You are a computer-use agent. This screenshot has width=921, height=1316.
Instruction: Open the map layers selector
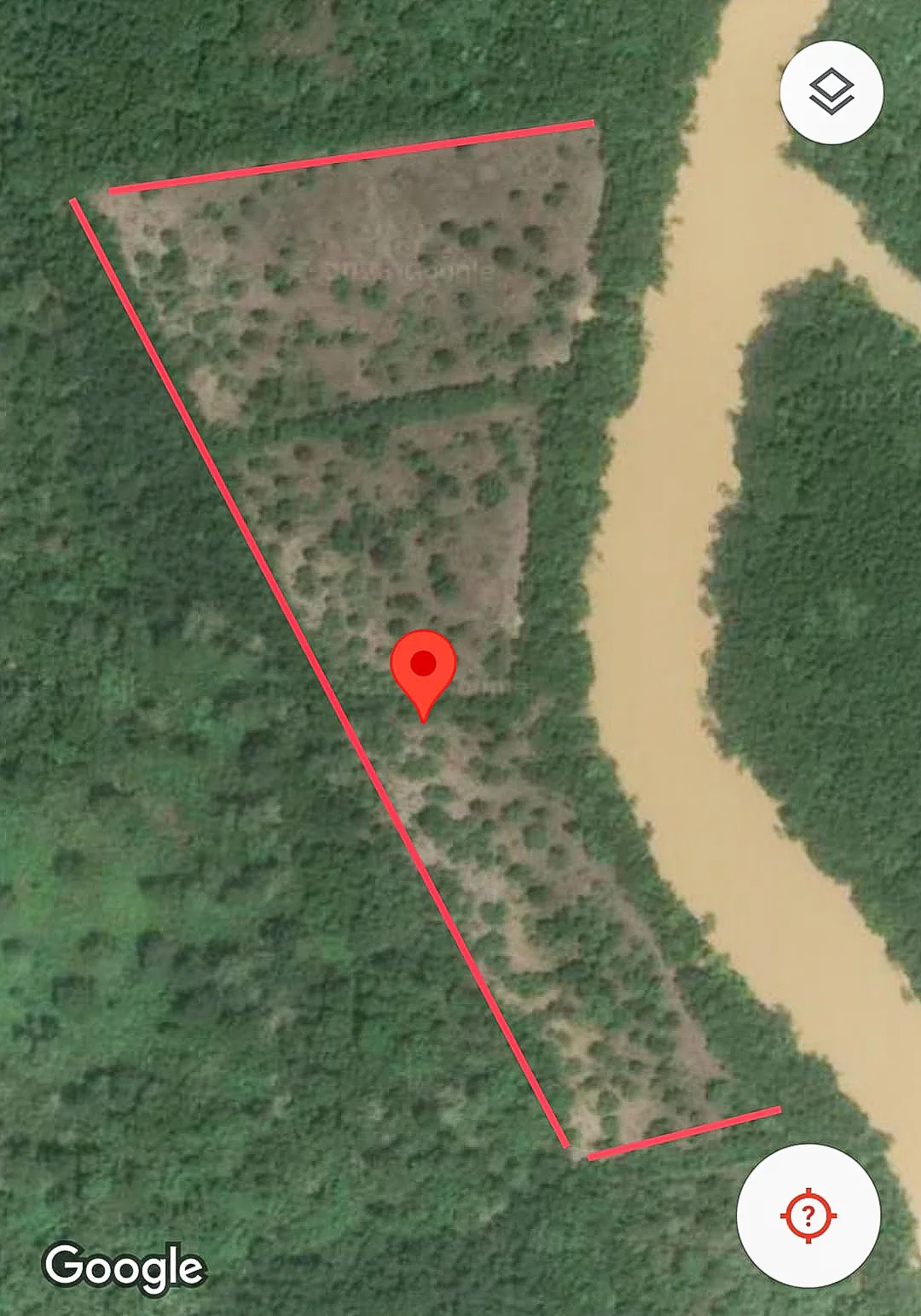coord(831,91)
